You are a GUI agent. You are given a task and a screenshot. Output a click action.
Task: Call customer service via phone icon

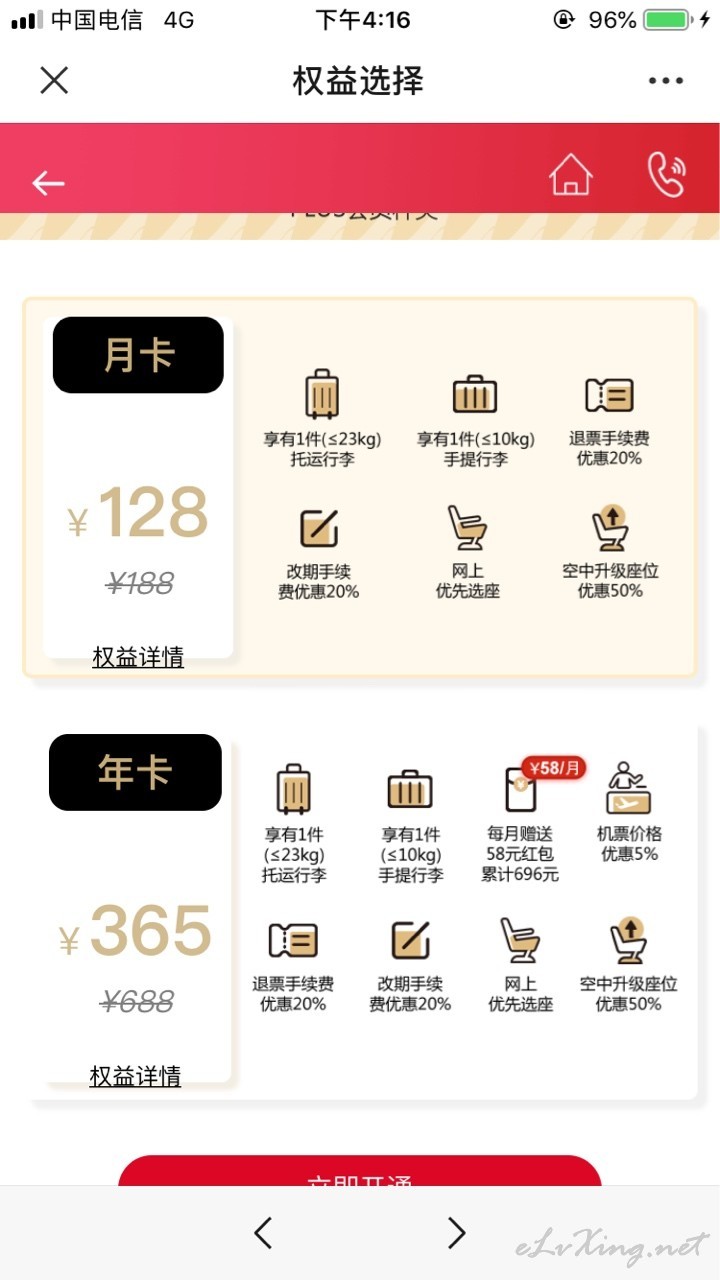(x=666, y=175)
